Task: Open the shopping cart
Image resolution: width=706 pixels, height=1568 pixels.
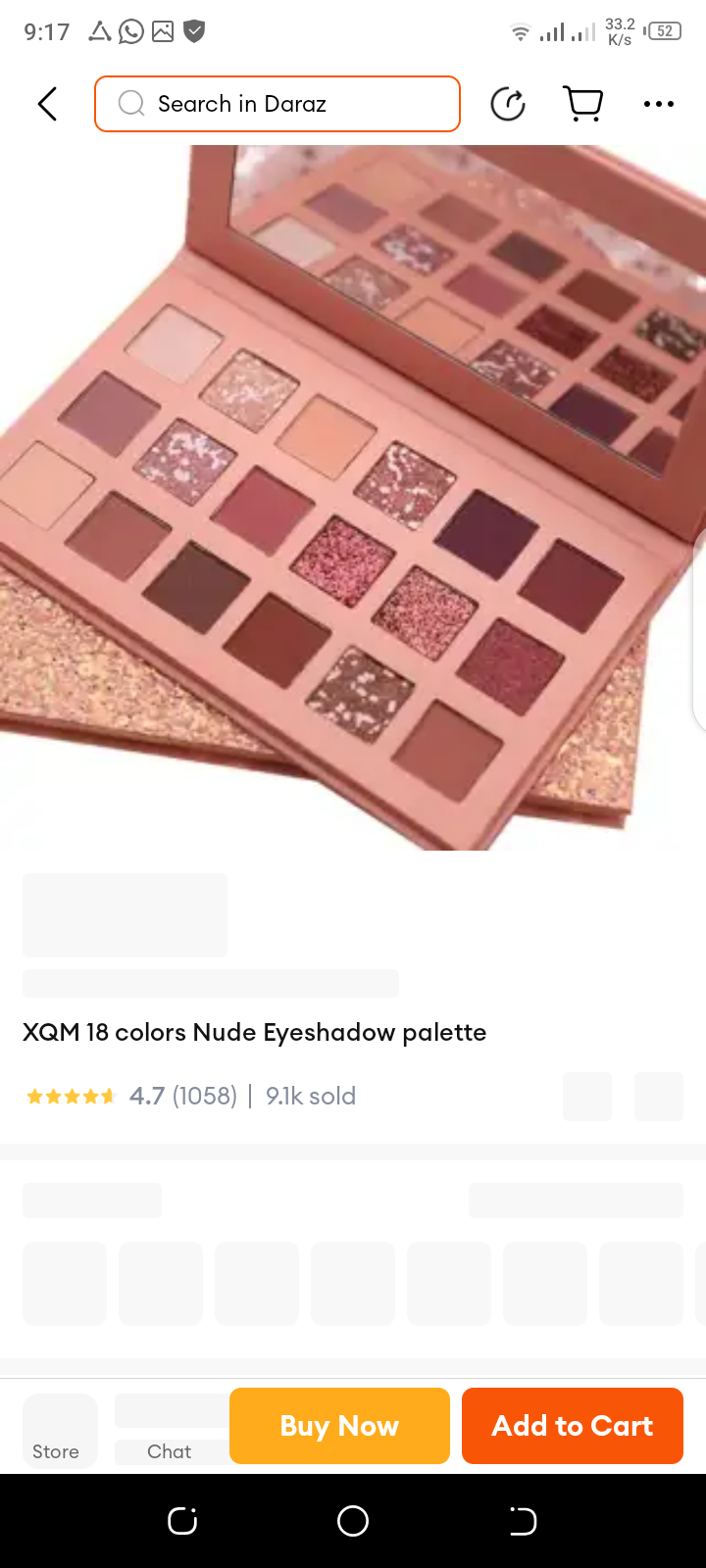Action: (582, 104)
